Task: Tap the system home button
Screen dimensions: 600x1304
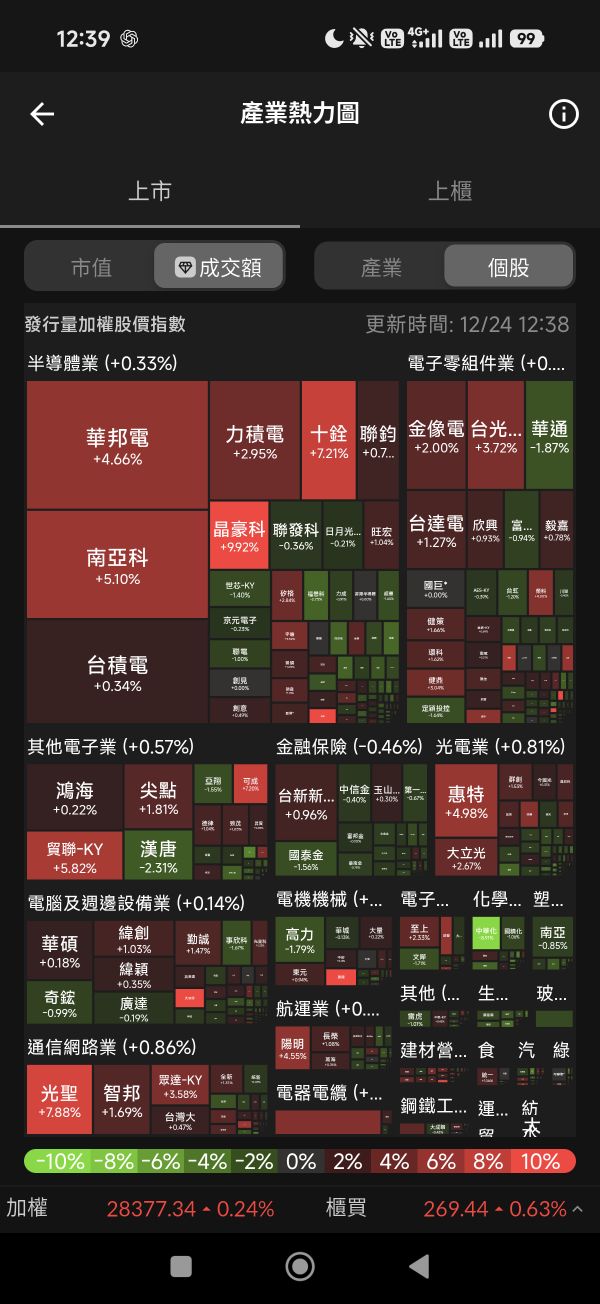Action: (x=300, y=1266)
